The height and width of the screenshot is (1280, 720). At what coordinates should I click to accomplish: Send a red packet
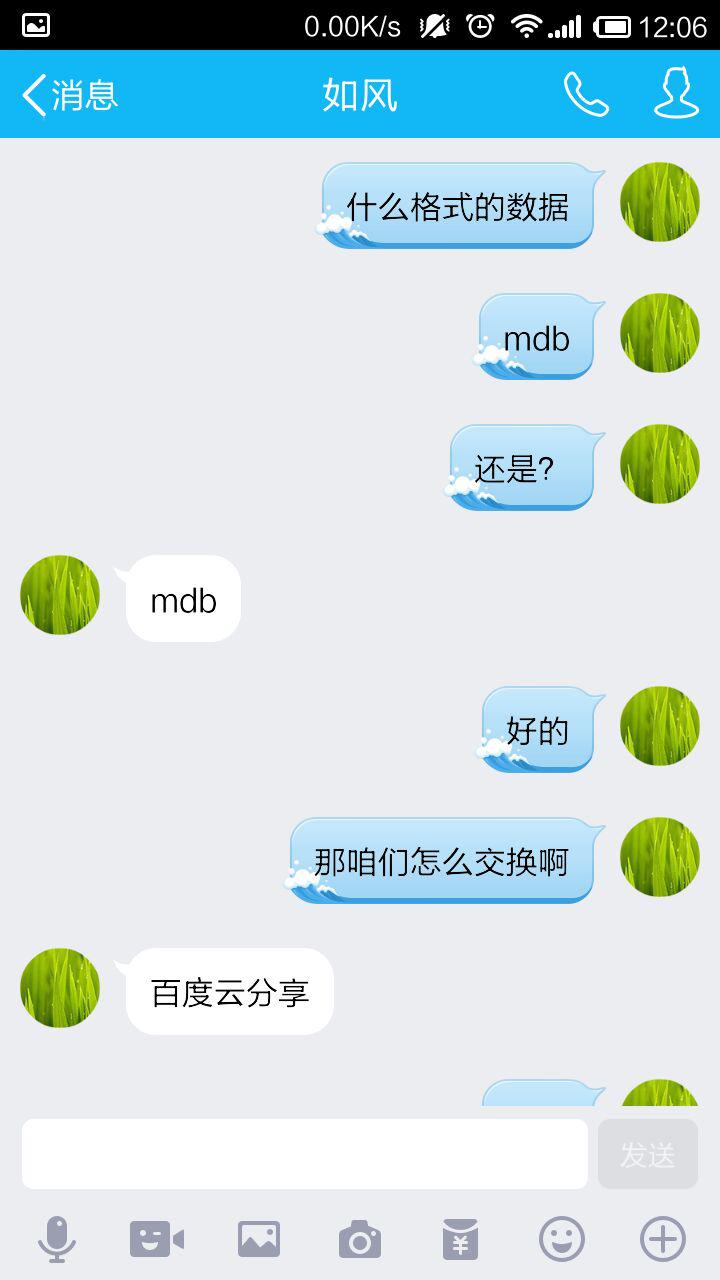coord(461,1240)
